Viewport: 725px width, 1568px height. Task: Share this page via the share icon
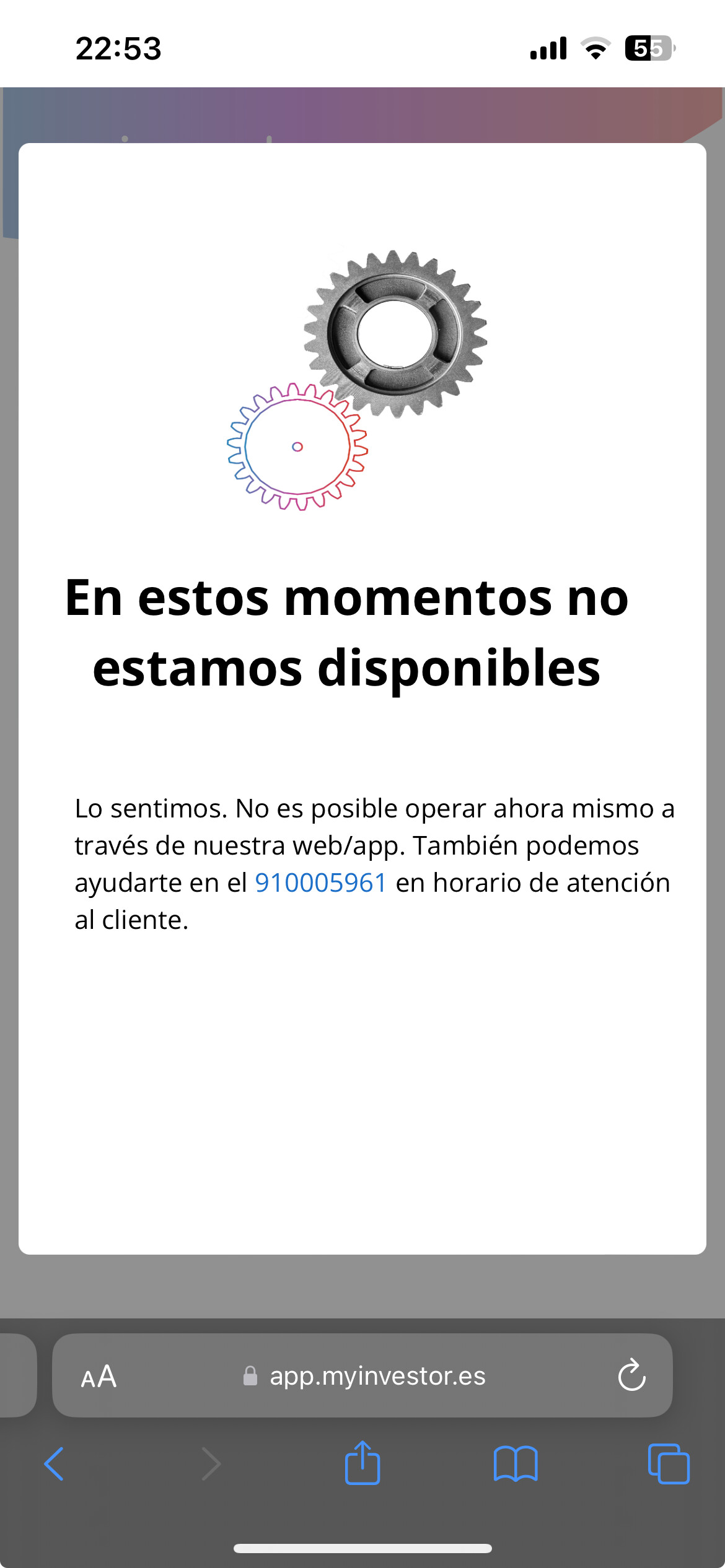362,1462
